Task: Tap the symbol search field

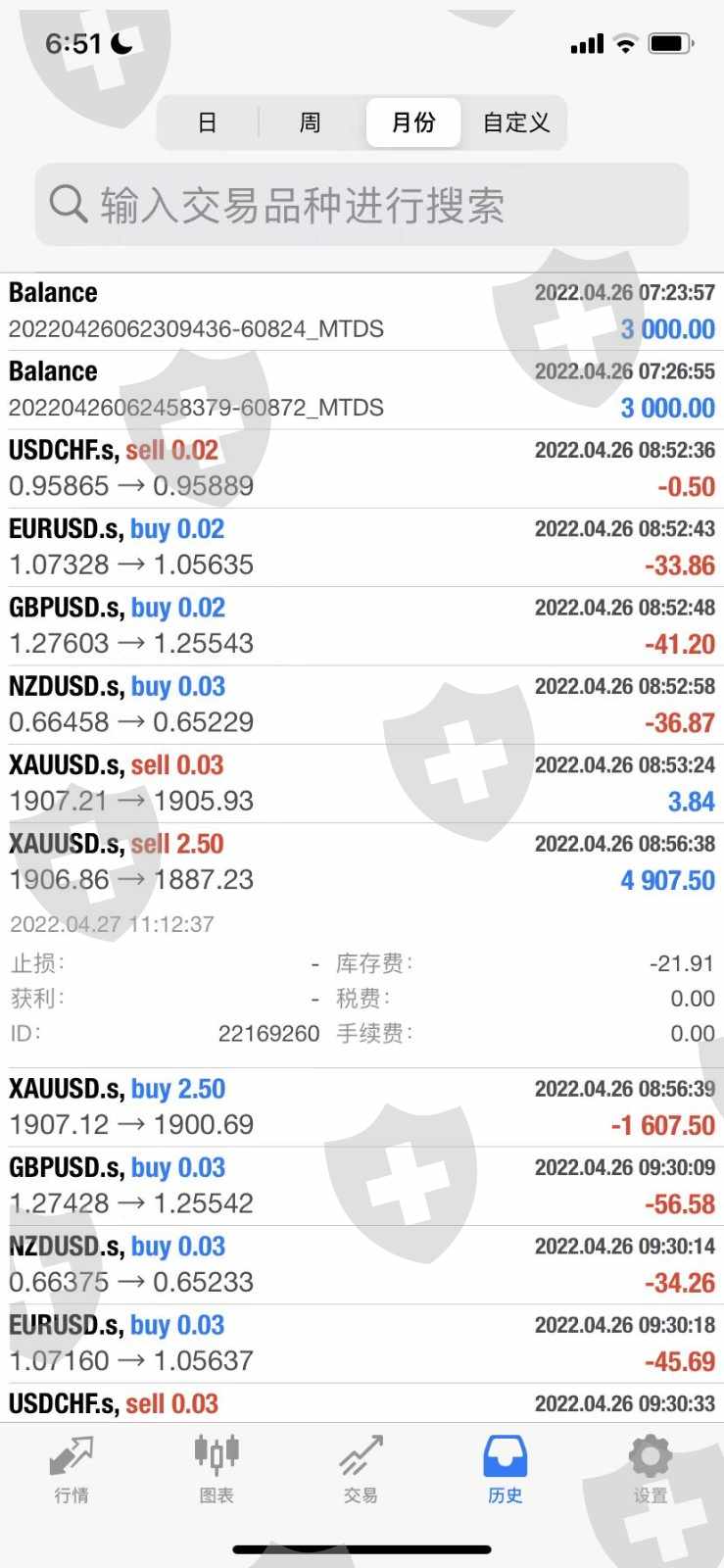Action: coord(362,205)
